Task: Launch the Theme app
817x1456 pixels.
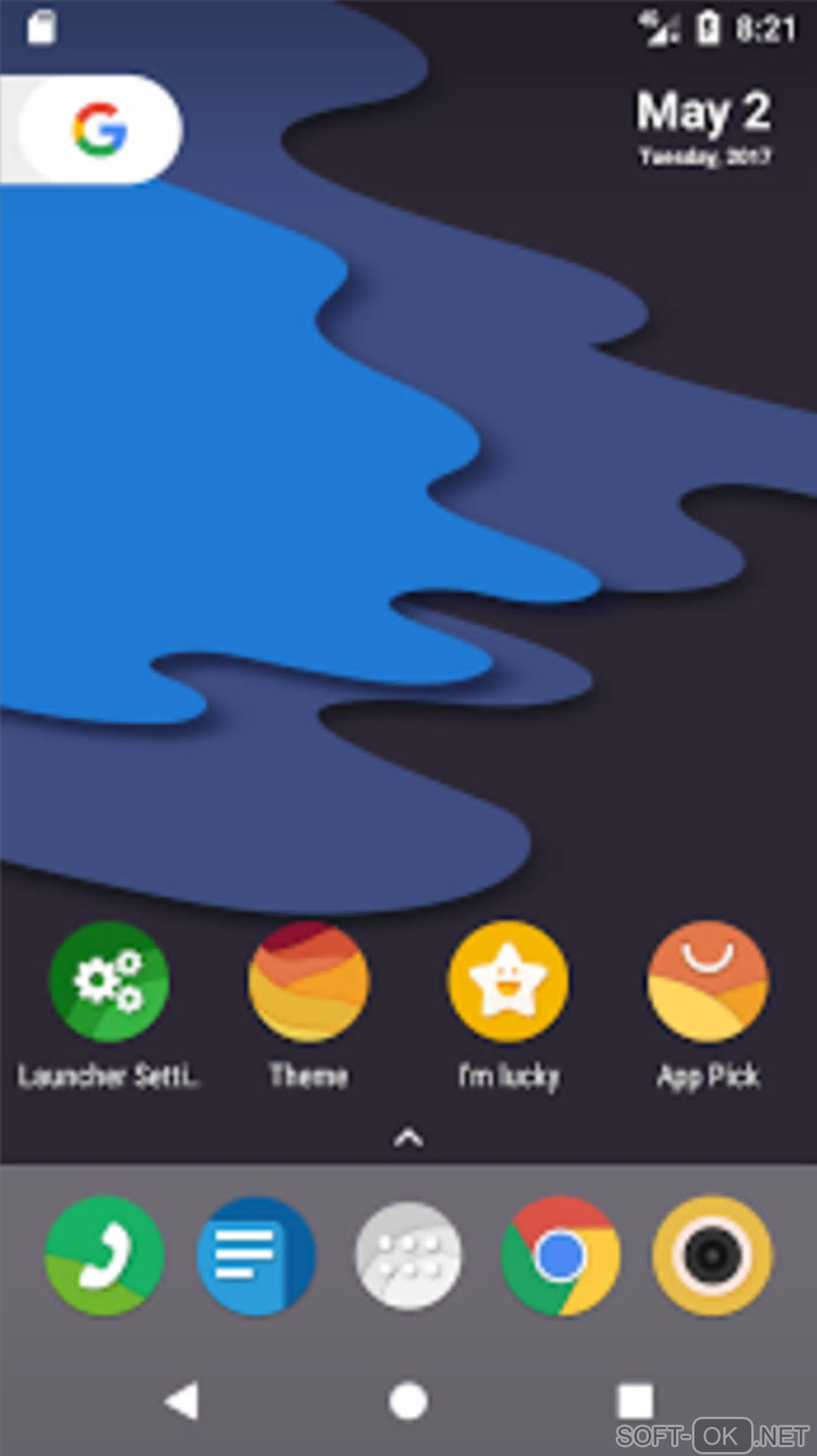Action: point(308,982)
